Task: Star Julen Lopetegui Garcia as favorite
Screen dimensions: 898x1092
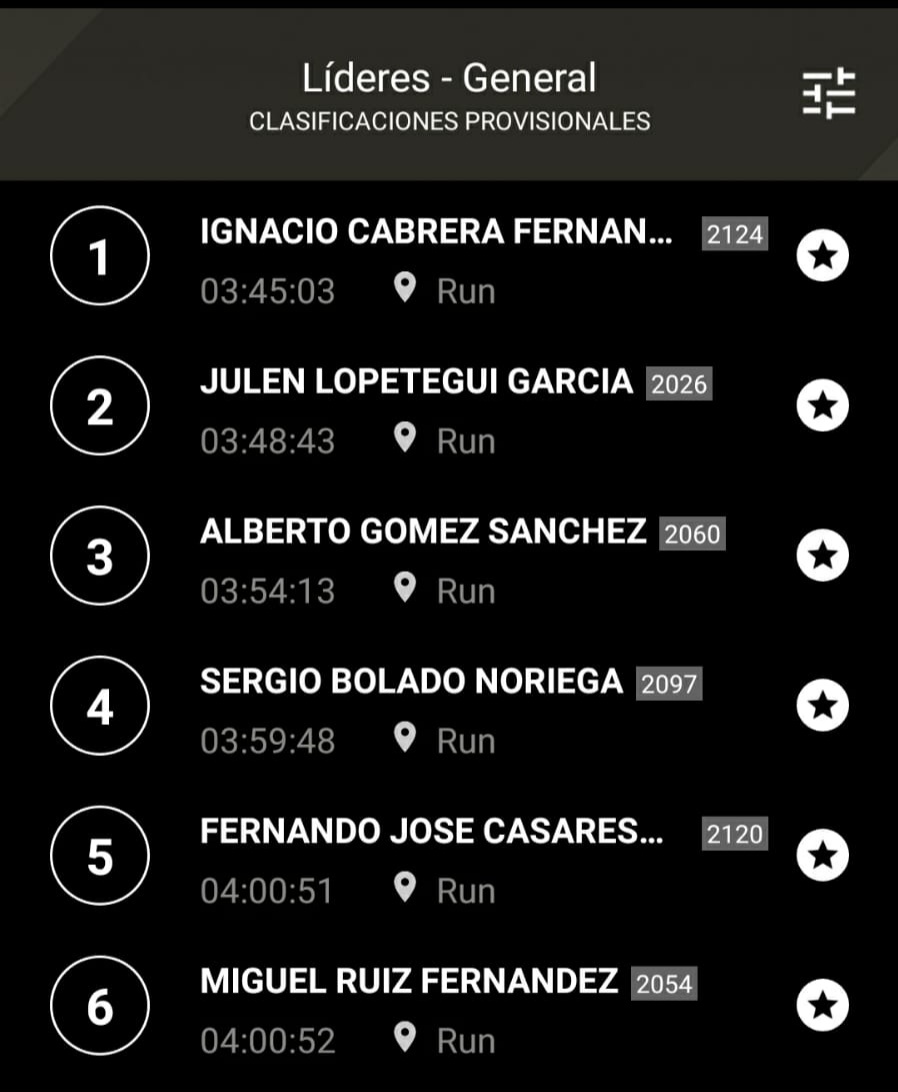Action: tap(822, 406)
